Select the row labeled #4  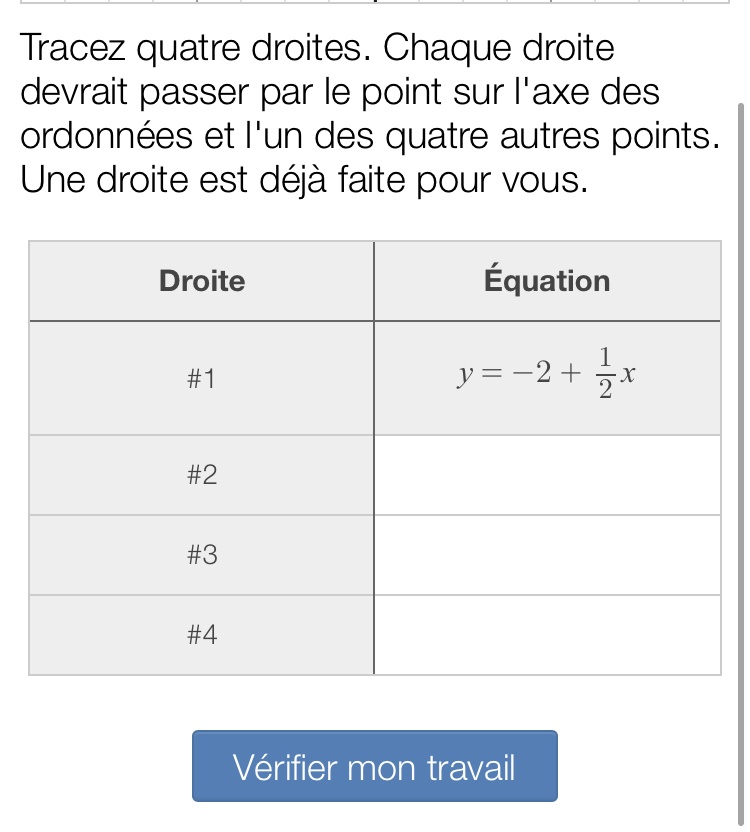coord(200,634)
